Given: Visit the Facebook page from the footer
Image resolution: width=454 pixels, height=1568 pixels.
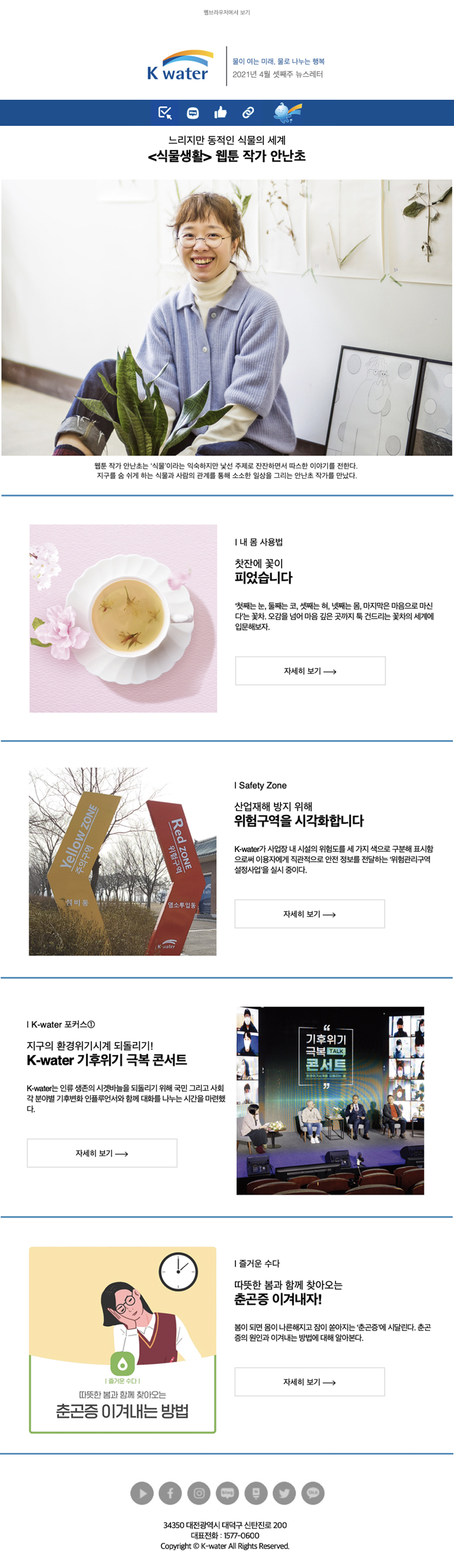Looking at the screenshot, I should pos(170,1493).
